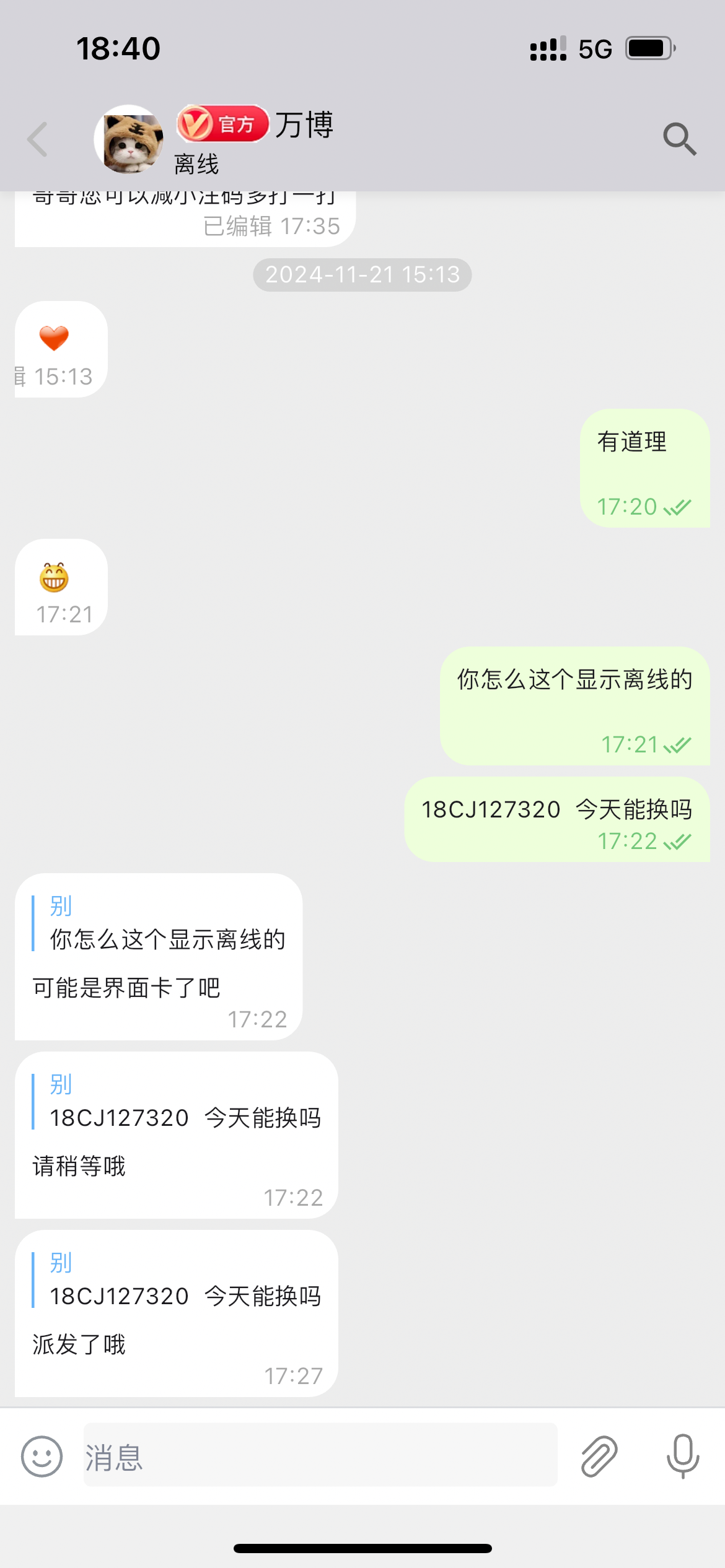
Task: Jump to quoted message above 请稍等哦
Action: (x=177, y=1101)
